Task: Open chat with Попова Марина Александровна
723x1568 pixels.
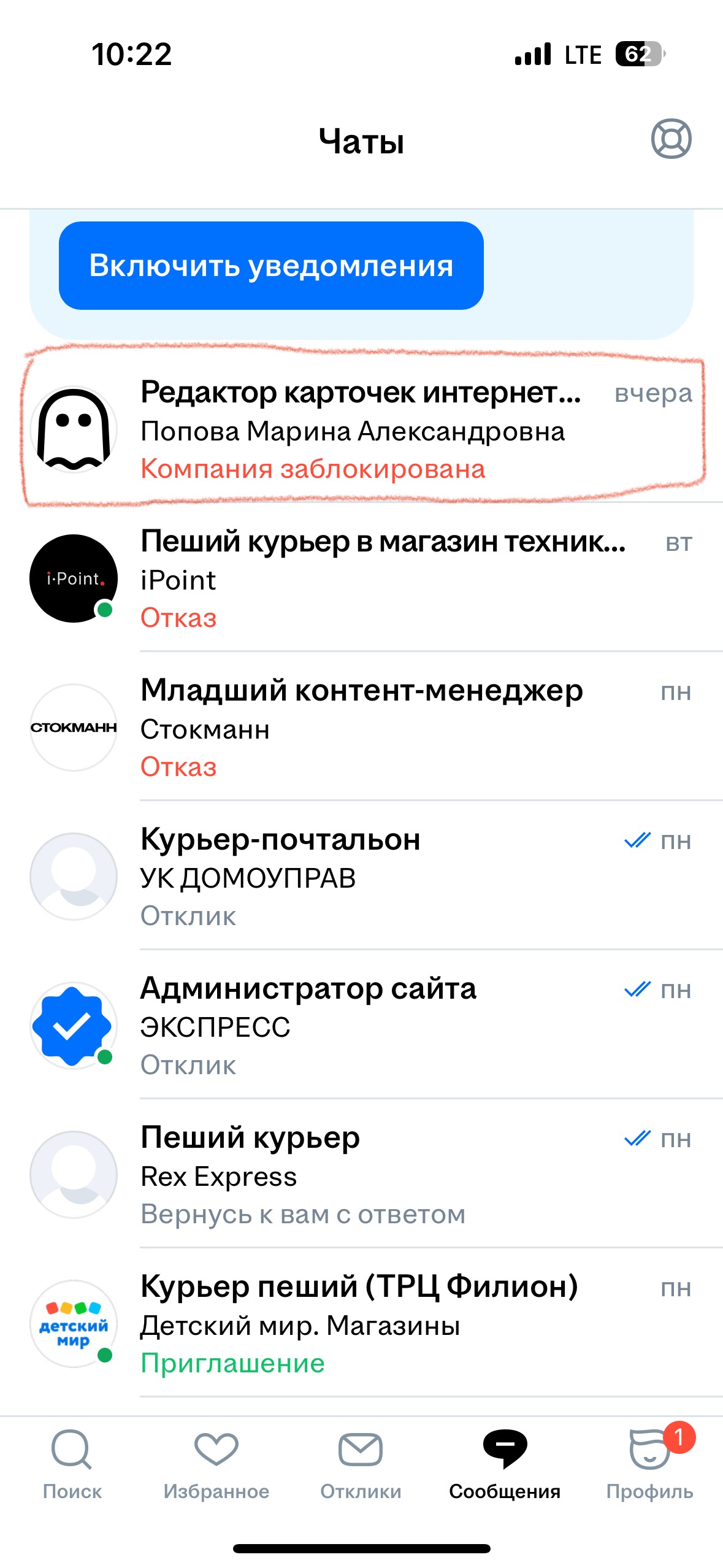Action: pos(361,429)
